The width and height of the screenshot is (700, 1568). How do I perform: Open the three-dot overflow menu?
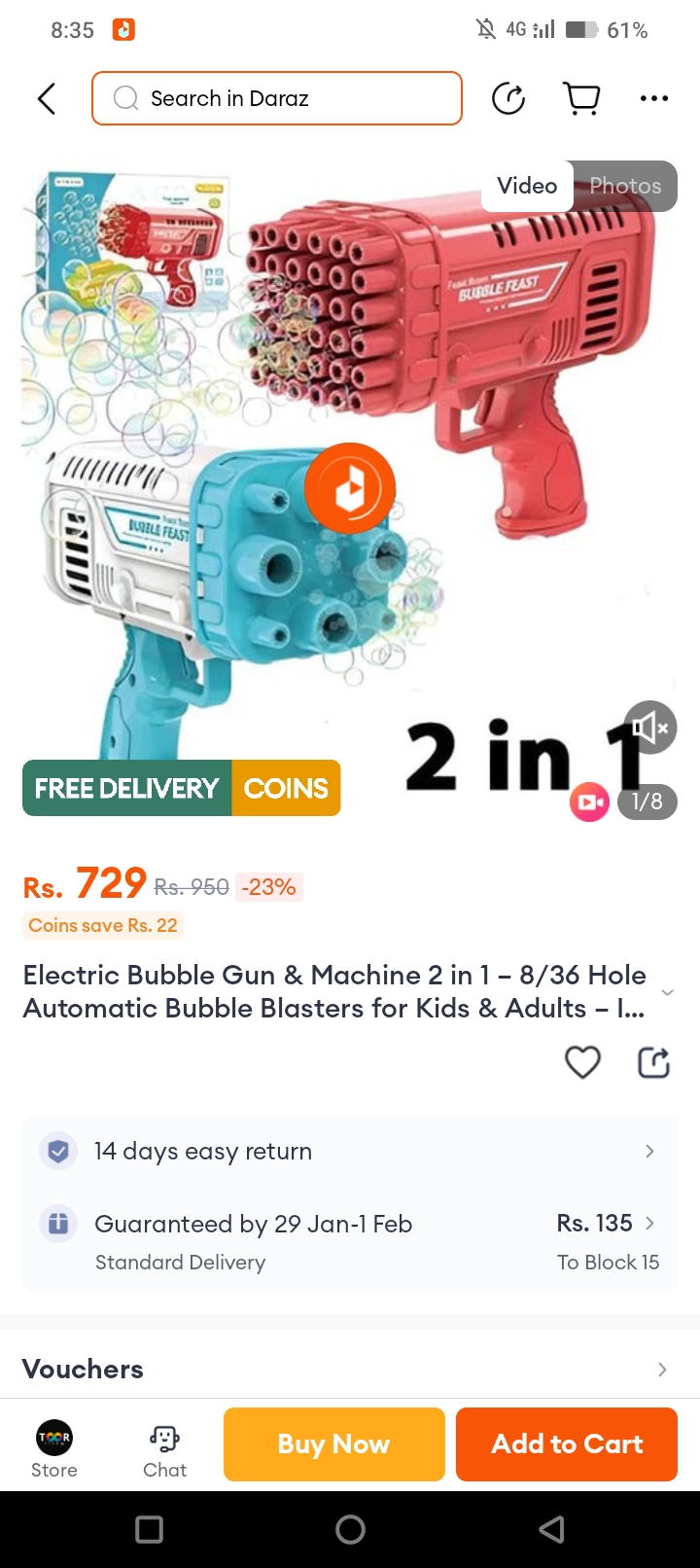click(653, 98)
